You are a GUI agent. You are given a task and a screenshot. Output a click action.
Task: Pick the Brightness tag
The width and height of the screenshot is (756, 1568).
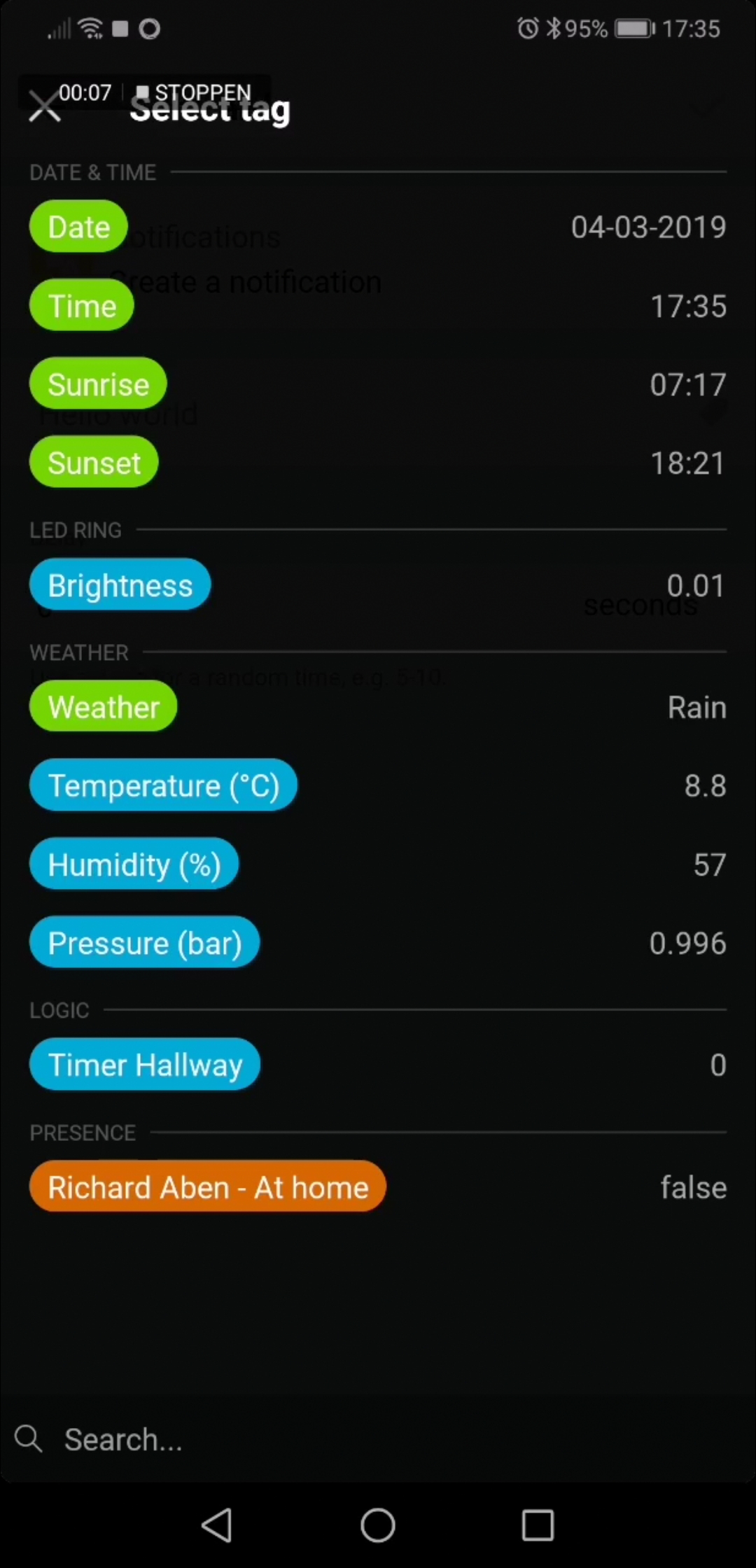point(120,585)
